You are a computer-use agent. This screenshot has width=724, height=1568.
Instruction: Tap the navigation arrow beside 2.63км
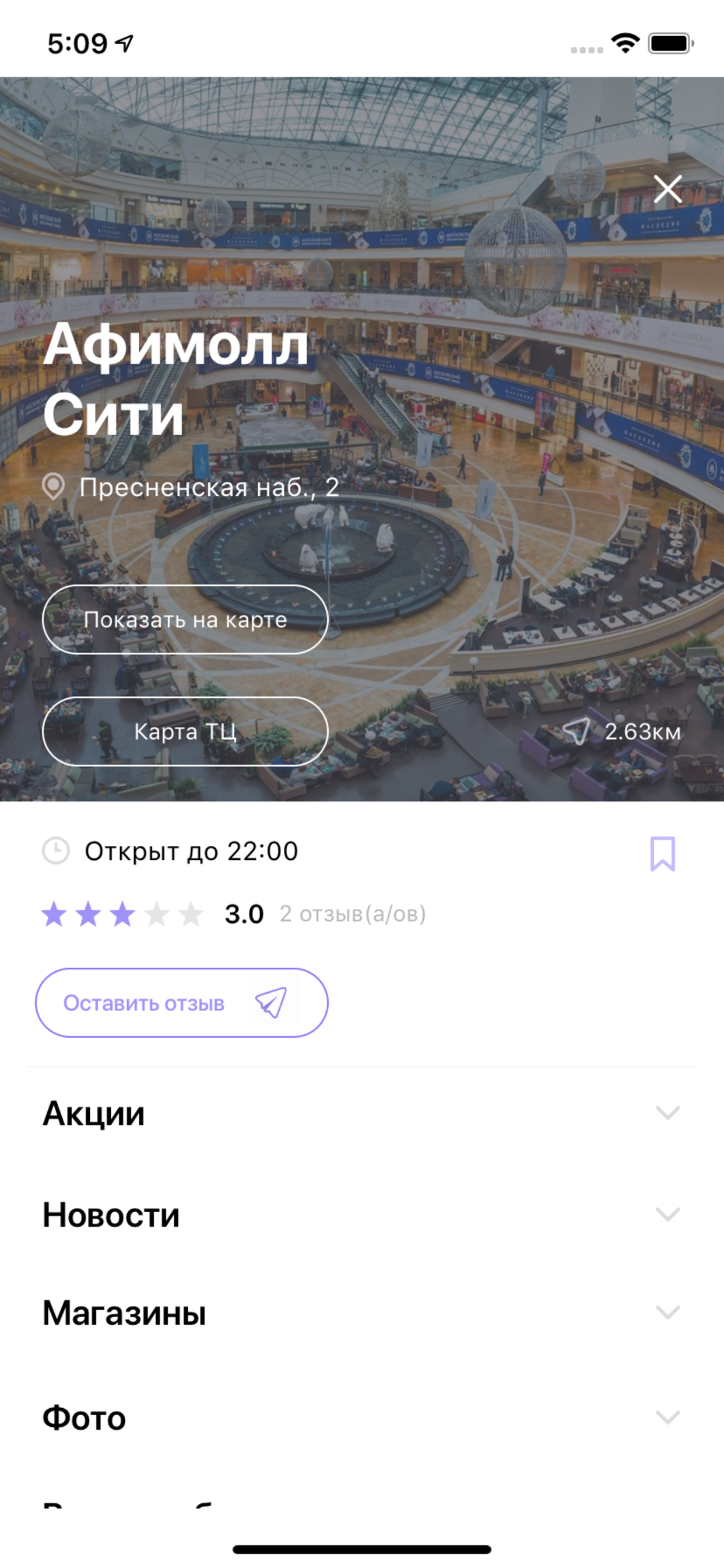575,733
